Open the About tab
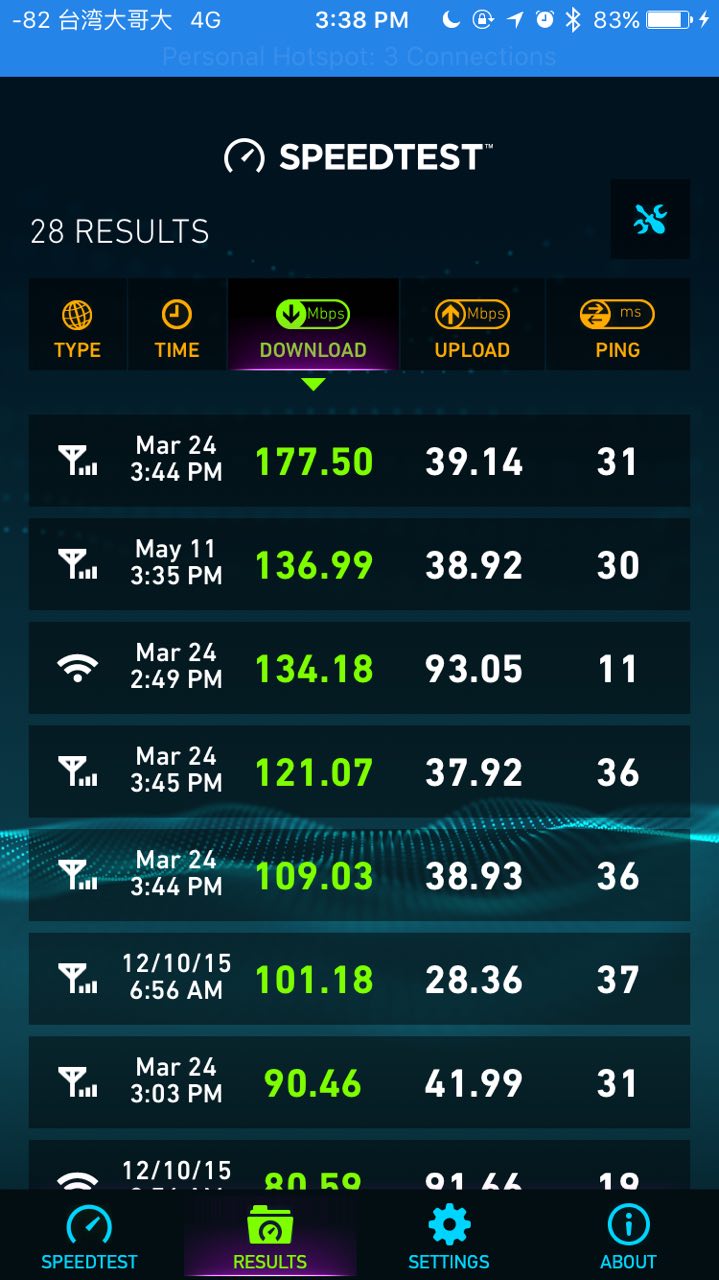The width and height of the screenshot is (719, 1280). click(x=628, y=1236)
